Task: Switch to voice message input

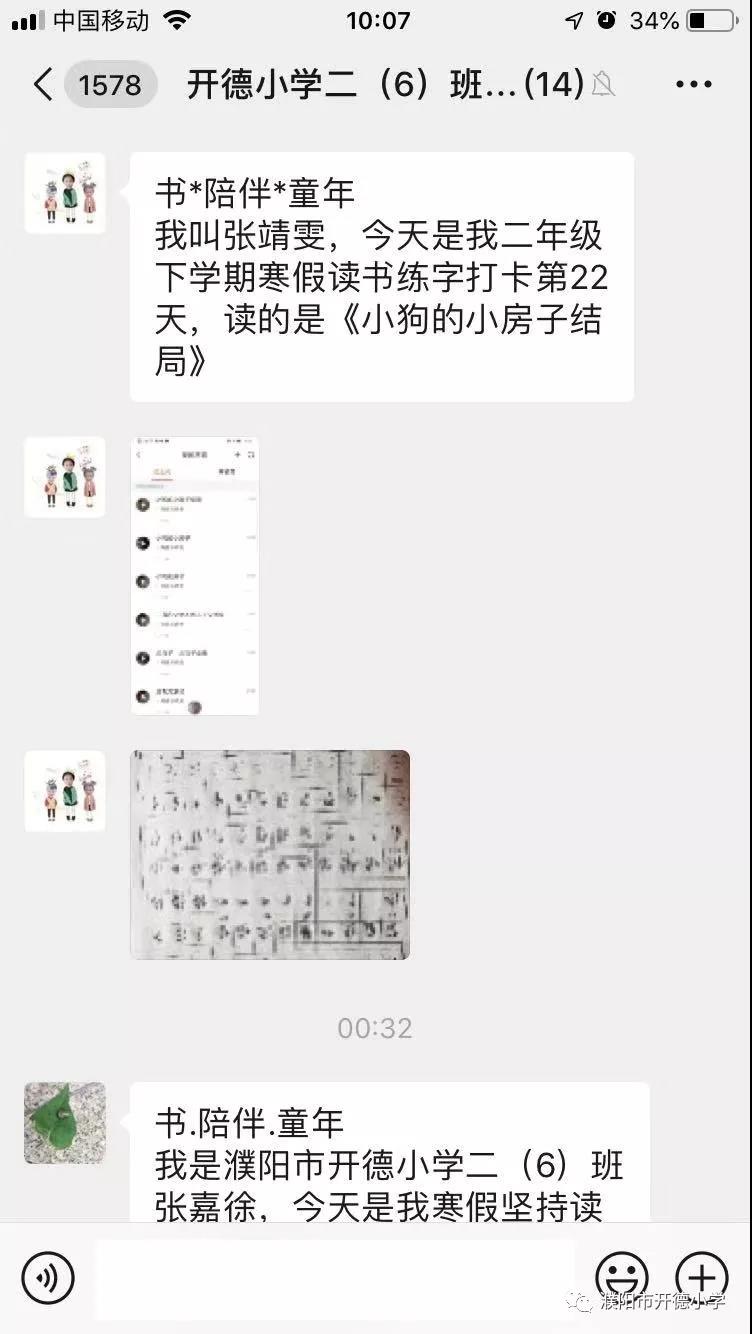Action: pyautogui.click(x=48, y=1277)
